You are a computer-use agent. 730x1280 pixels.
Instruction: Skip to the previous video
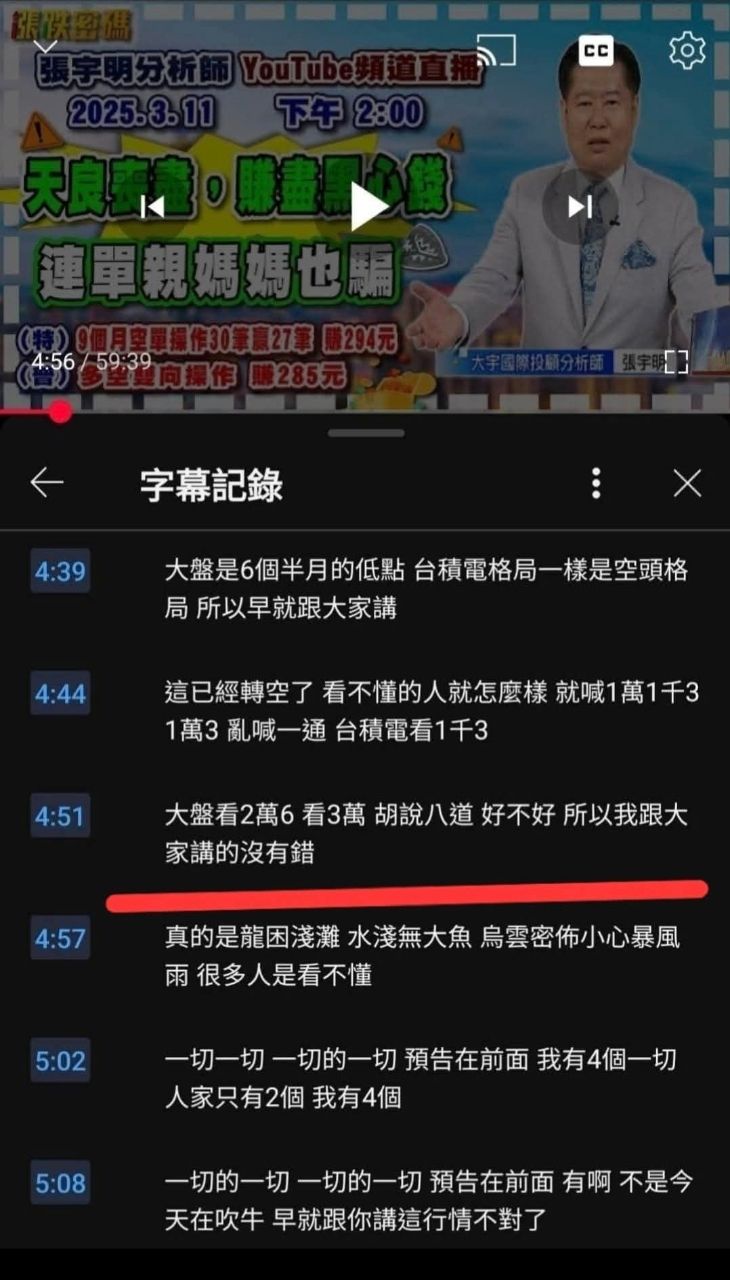pos(152,207)
